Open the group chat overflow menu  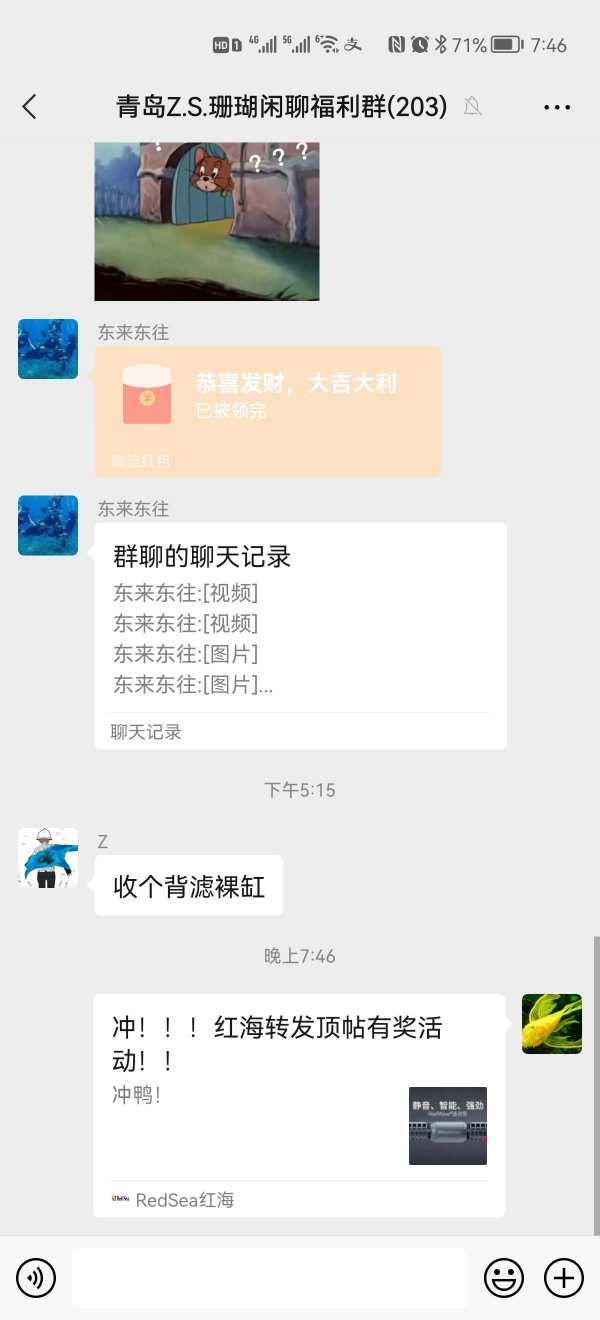[x=557, y=107]
